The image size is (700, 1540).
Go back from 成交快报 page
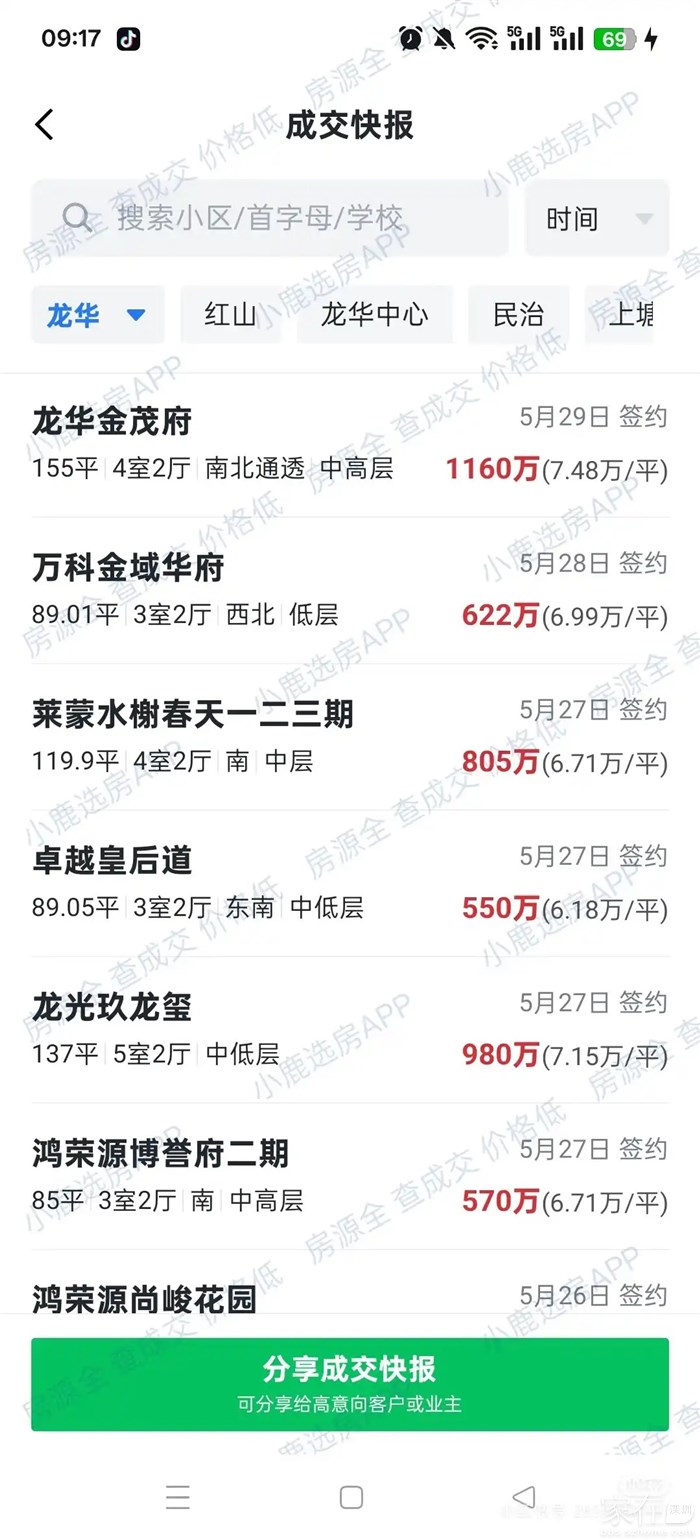coord(44,125)
